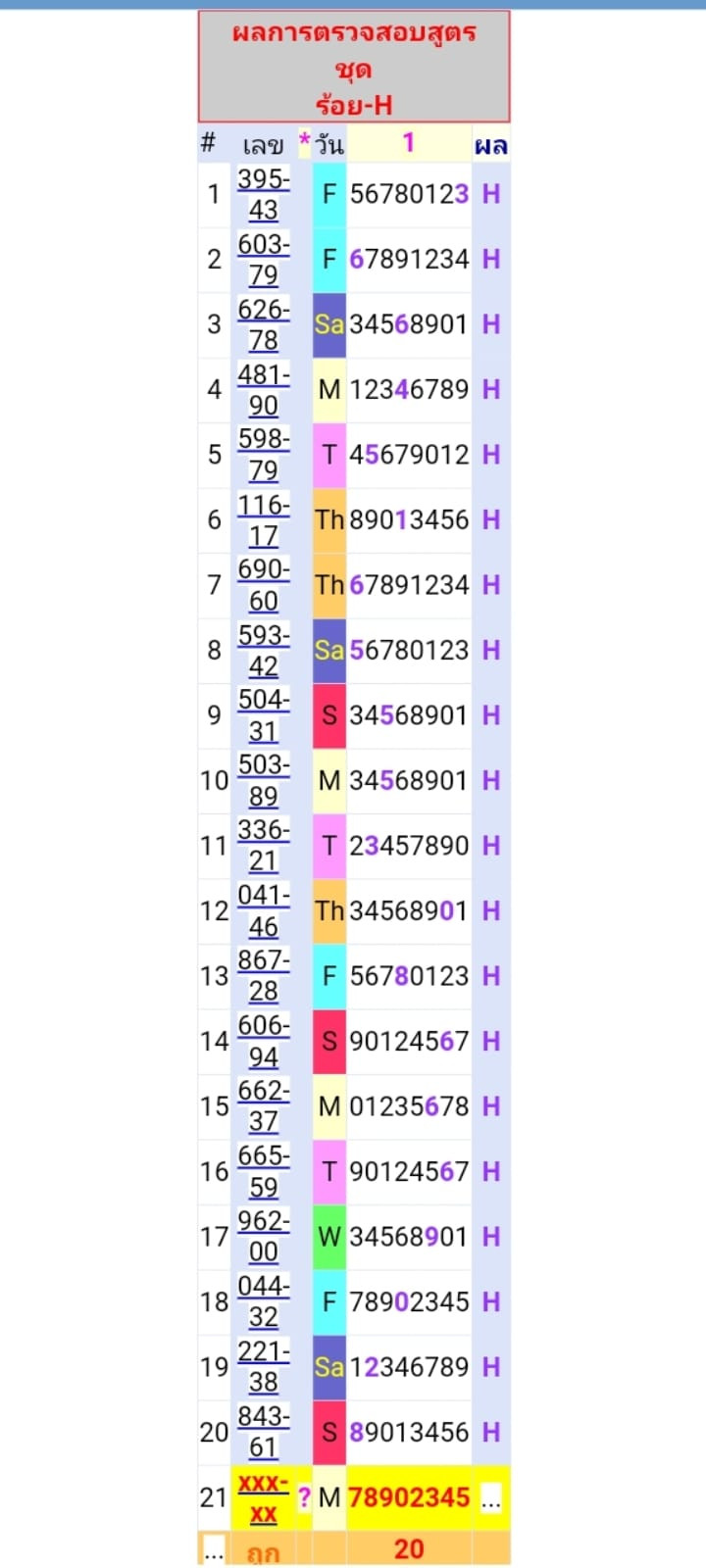The width and height of the screenshot is (706, 1568).
Task: Tap the 116-17 link
Action: pos(263,519)
